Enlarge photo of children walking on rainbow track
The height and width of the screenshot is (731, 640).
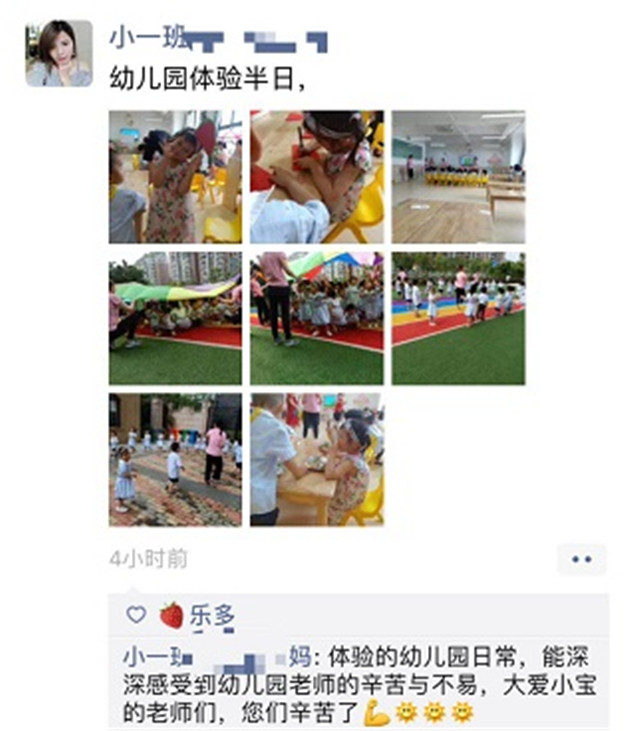click(458, 318)
